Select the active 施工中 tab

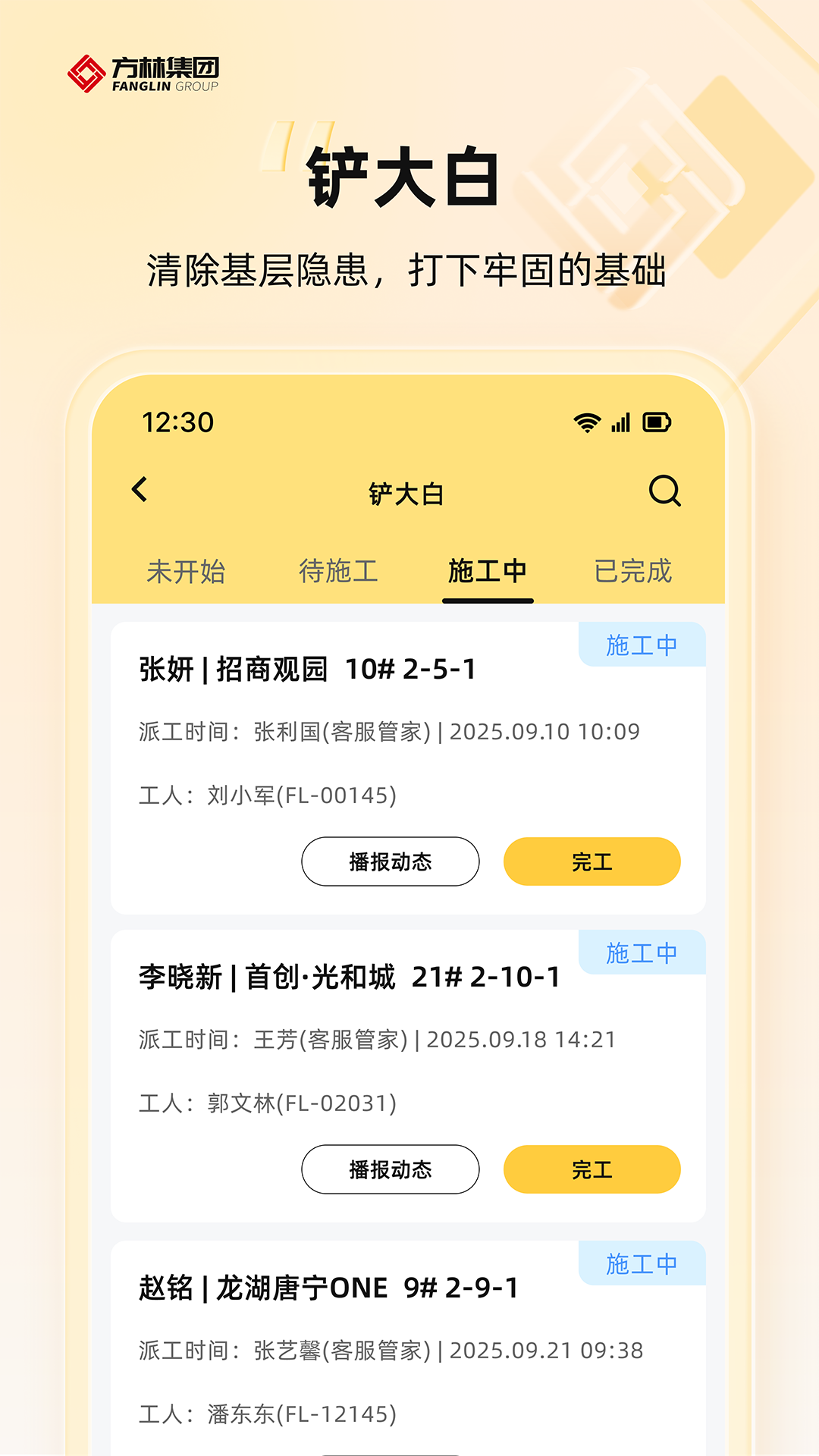point(488,573)
